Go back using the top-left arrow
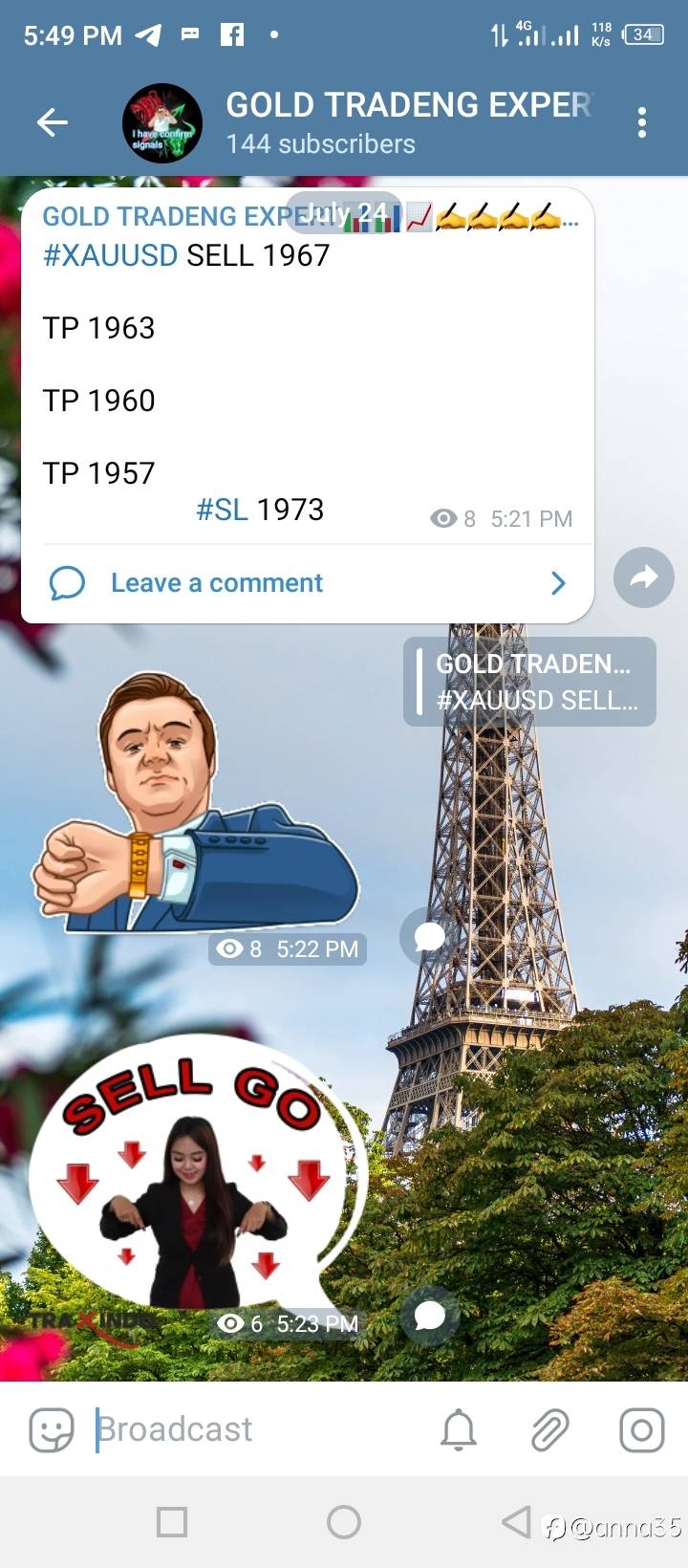688x1568 pixels. [53, 122]
